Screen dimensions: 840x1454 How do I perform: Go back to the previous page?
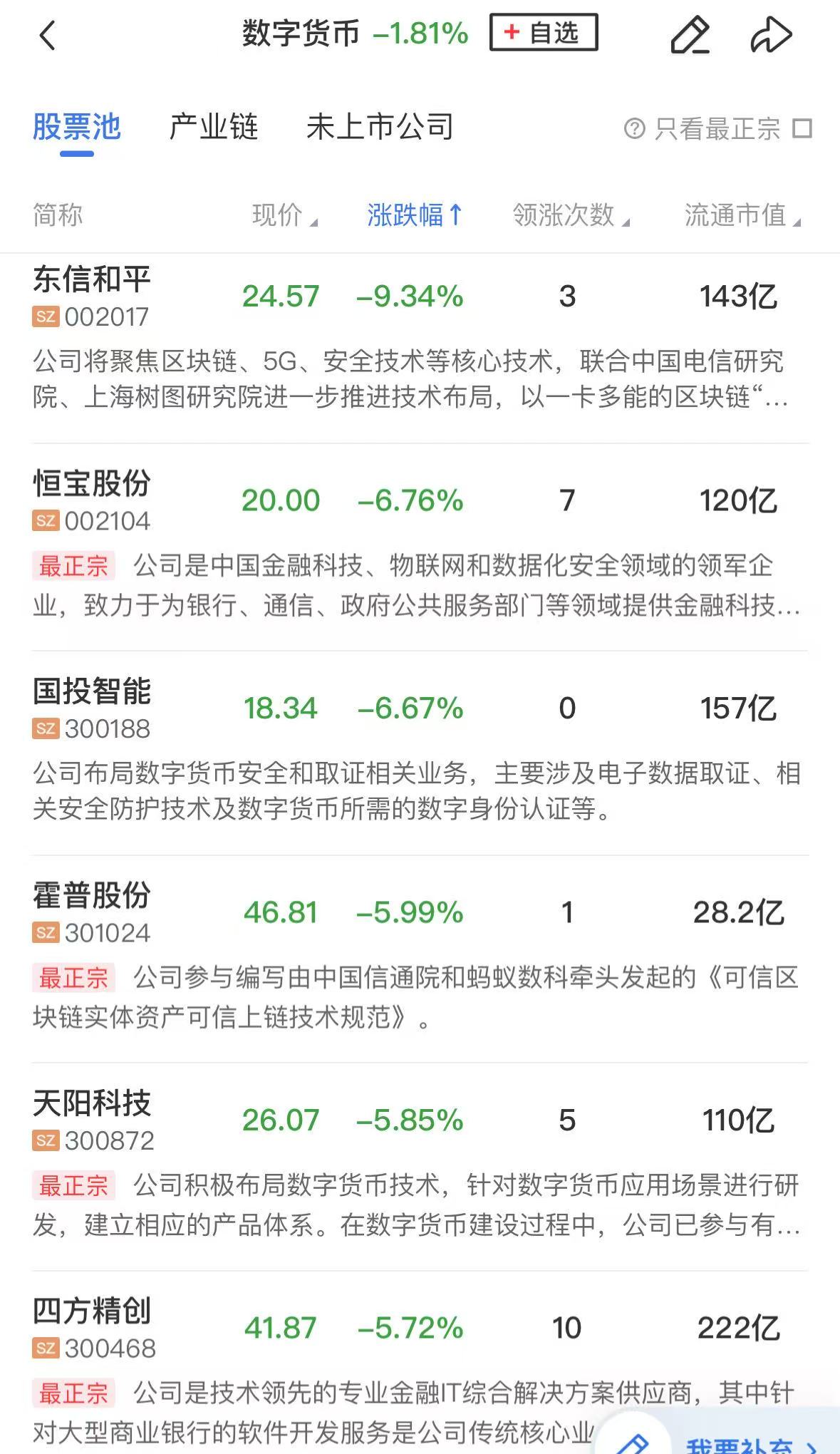pyautogui.click(x=47, y=35)
